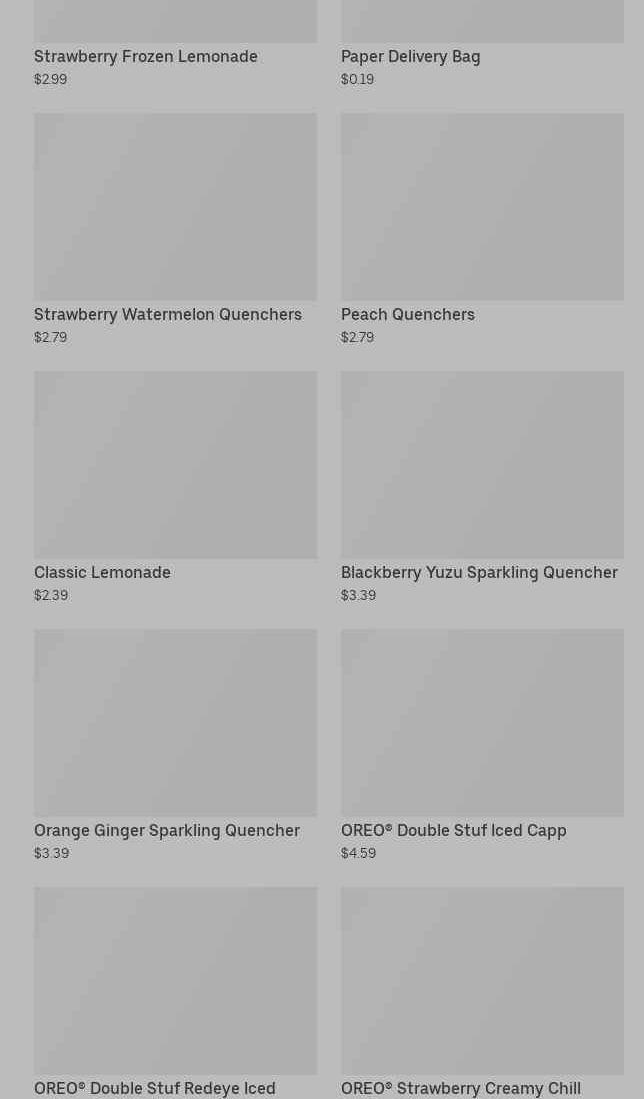The height and width of the screenshot is (1099, 644).
Task: Tap the Peach Quenchers card
Action: click(482, 229)
